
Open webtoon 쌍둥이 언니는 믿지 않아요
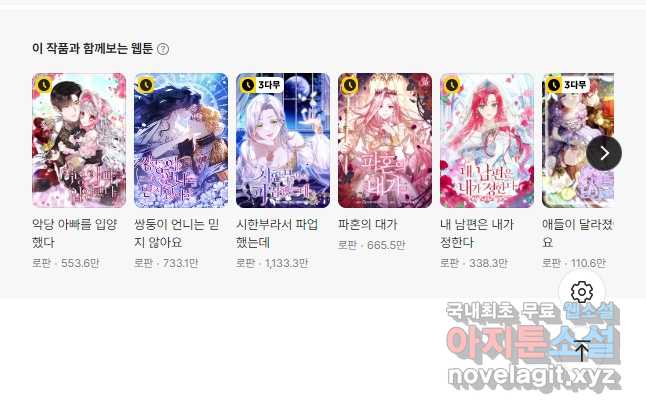(181, 140)
